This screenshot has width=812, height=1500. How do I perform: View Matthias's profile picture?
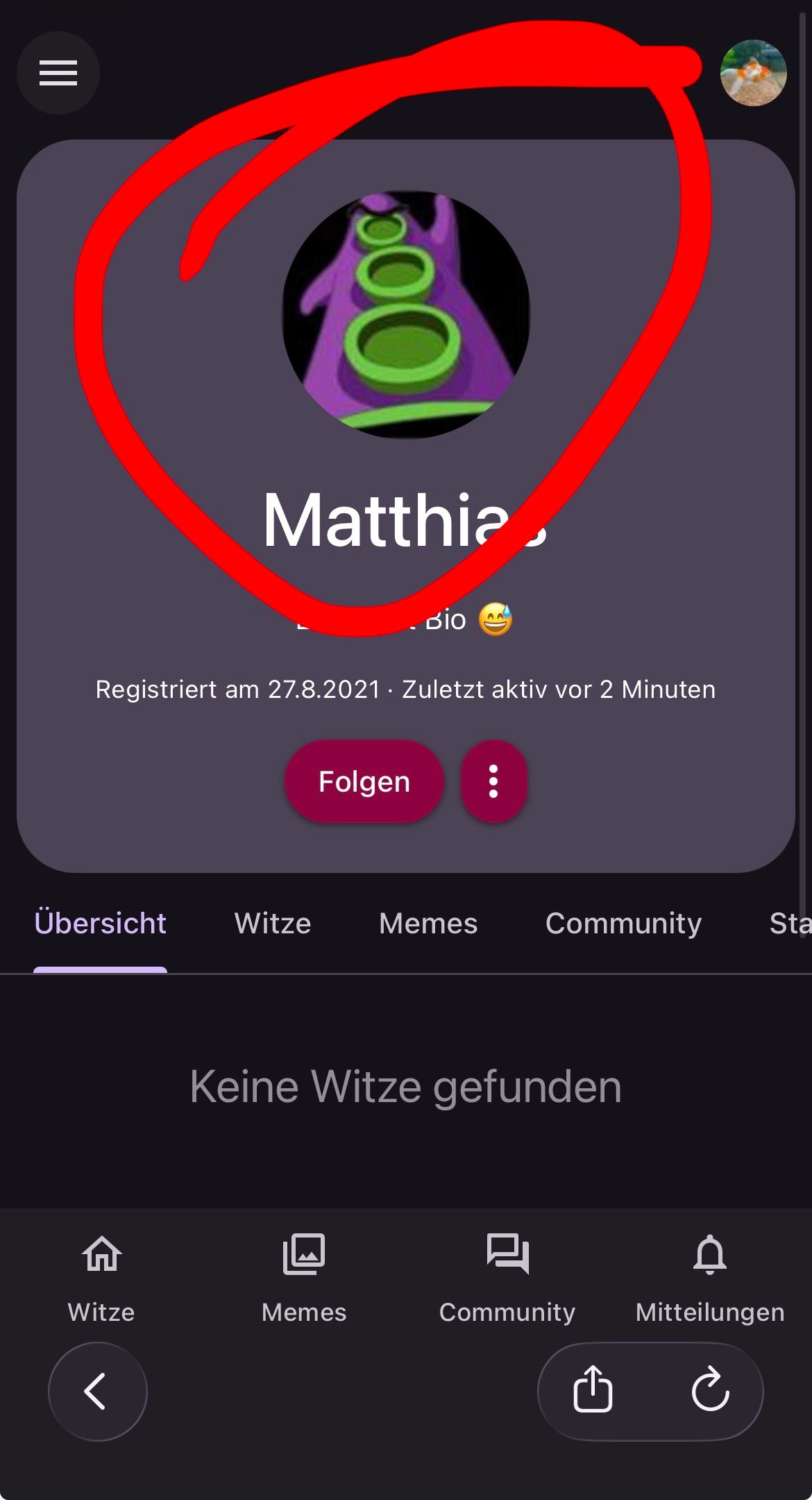406,315
